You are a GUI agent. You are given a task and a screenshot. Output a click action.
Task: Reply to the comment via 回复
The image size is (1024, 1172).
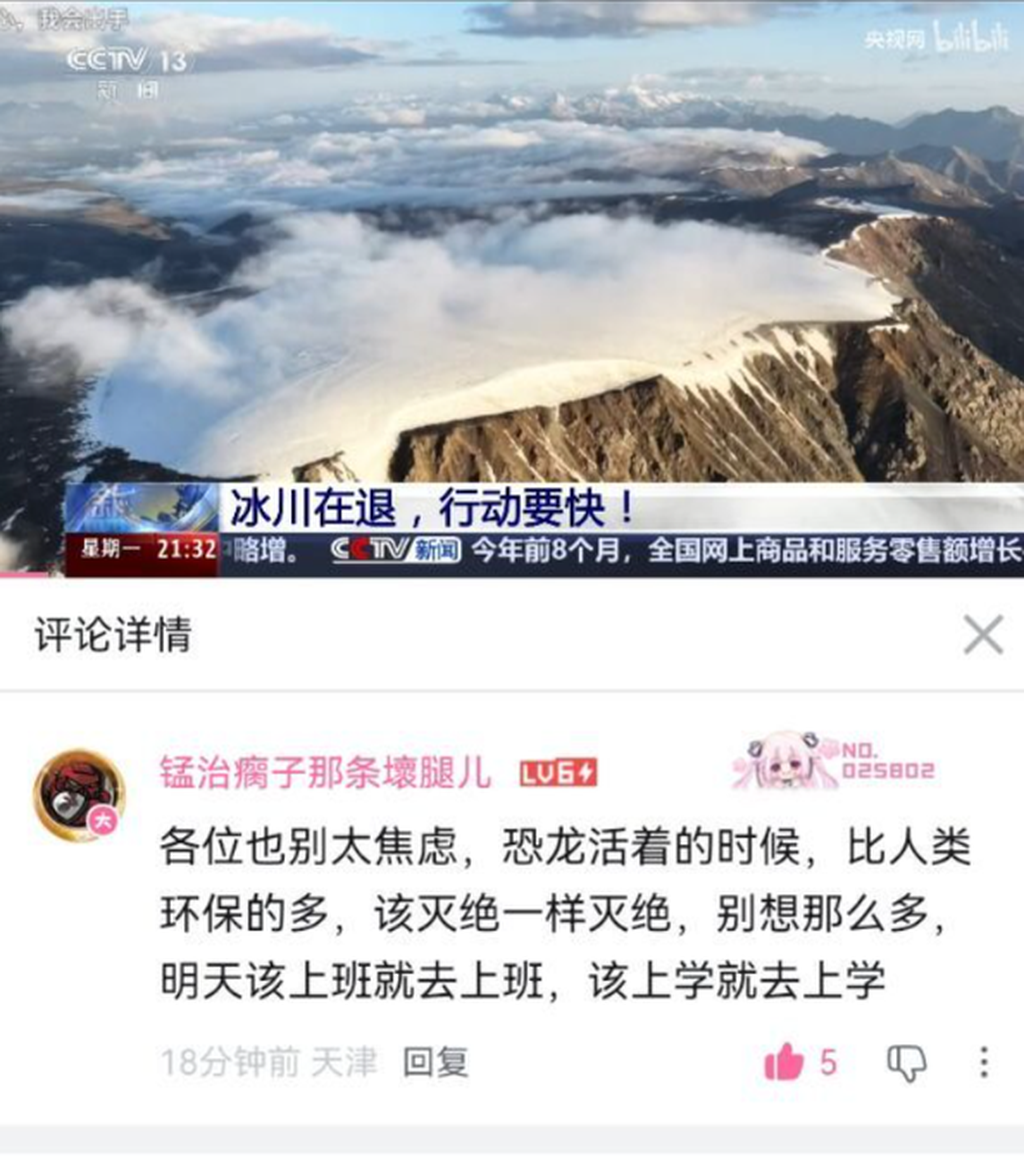click(x=436, y=1061)
